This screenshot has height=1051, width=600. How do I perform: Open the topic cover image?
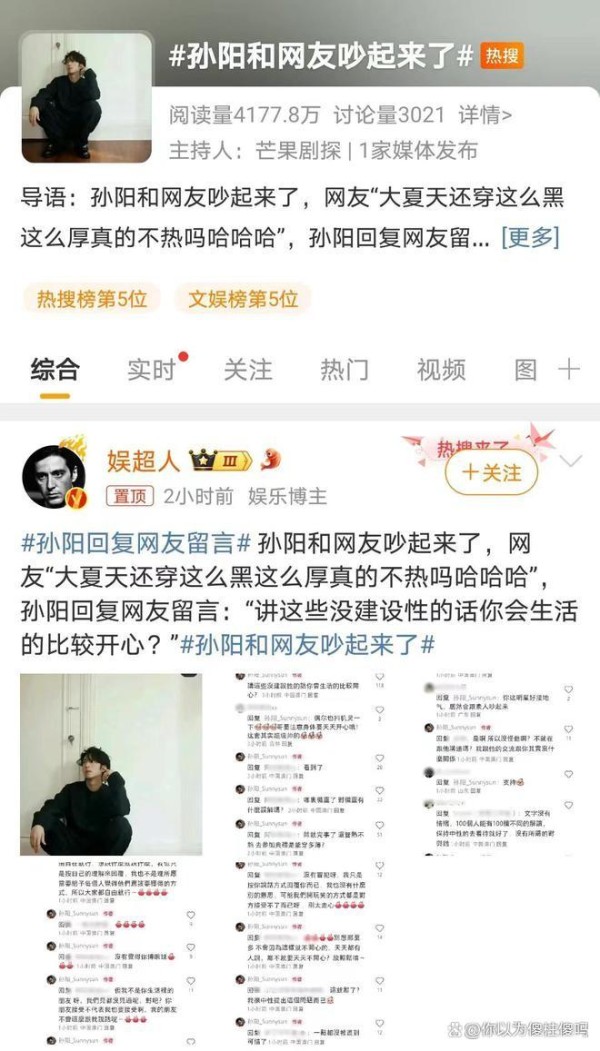86,98
